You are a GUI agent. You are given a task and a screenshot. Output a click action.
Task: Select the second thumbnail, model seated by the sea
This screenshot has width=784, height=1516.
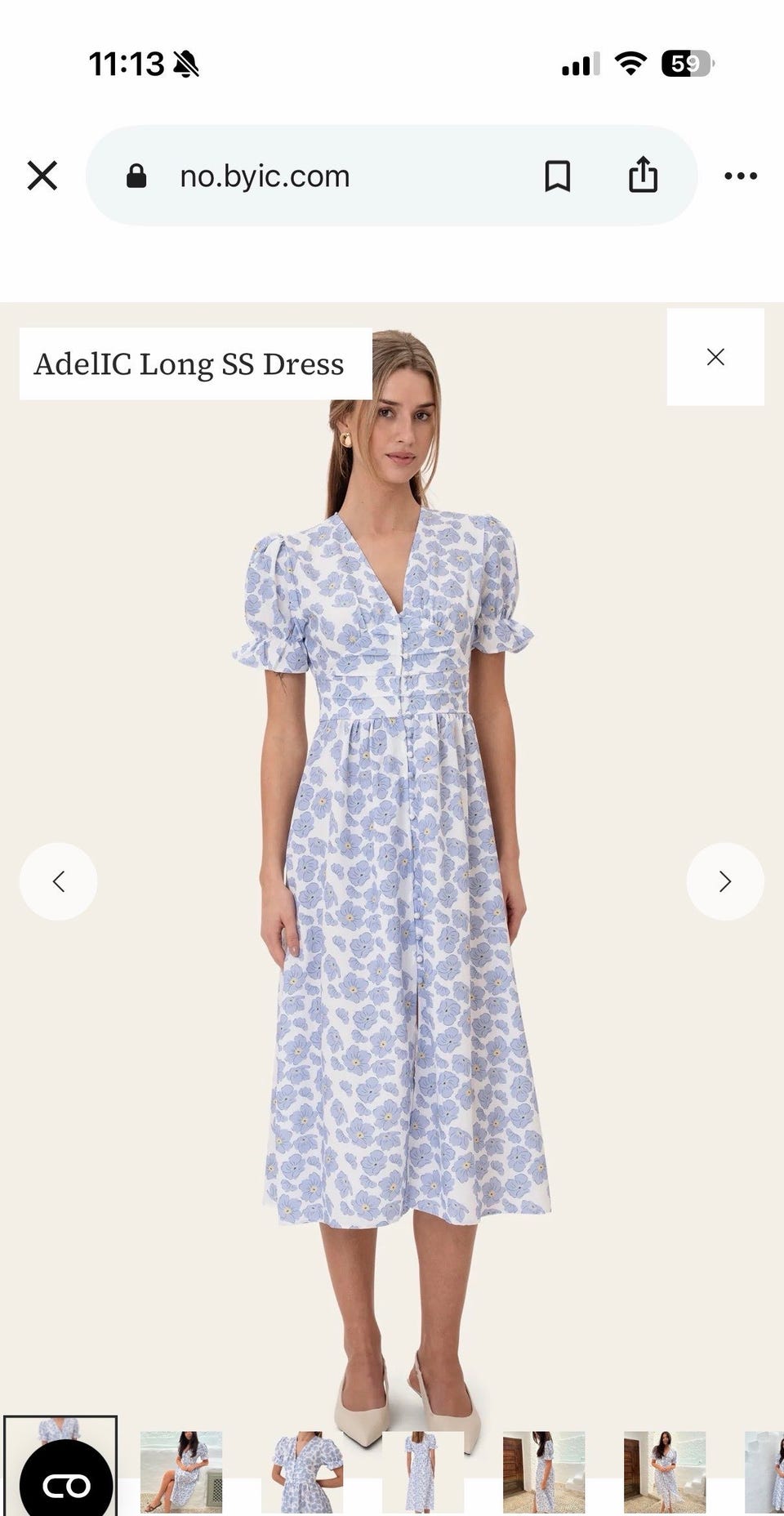click(x=181, y=1471)
